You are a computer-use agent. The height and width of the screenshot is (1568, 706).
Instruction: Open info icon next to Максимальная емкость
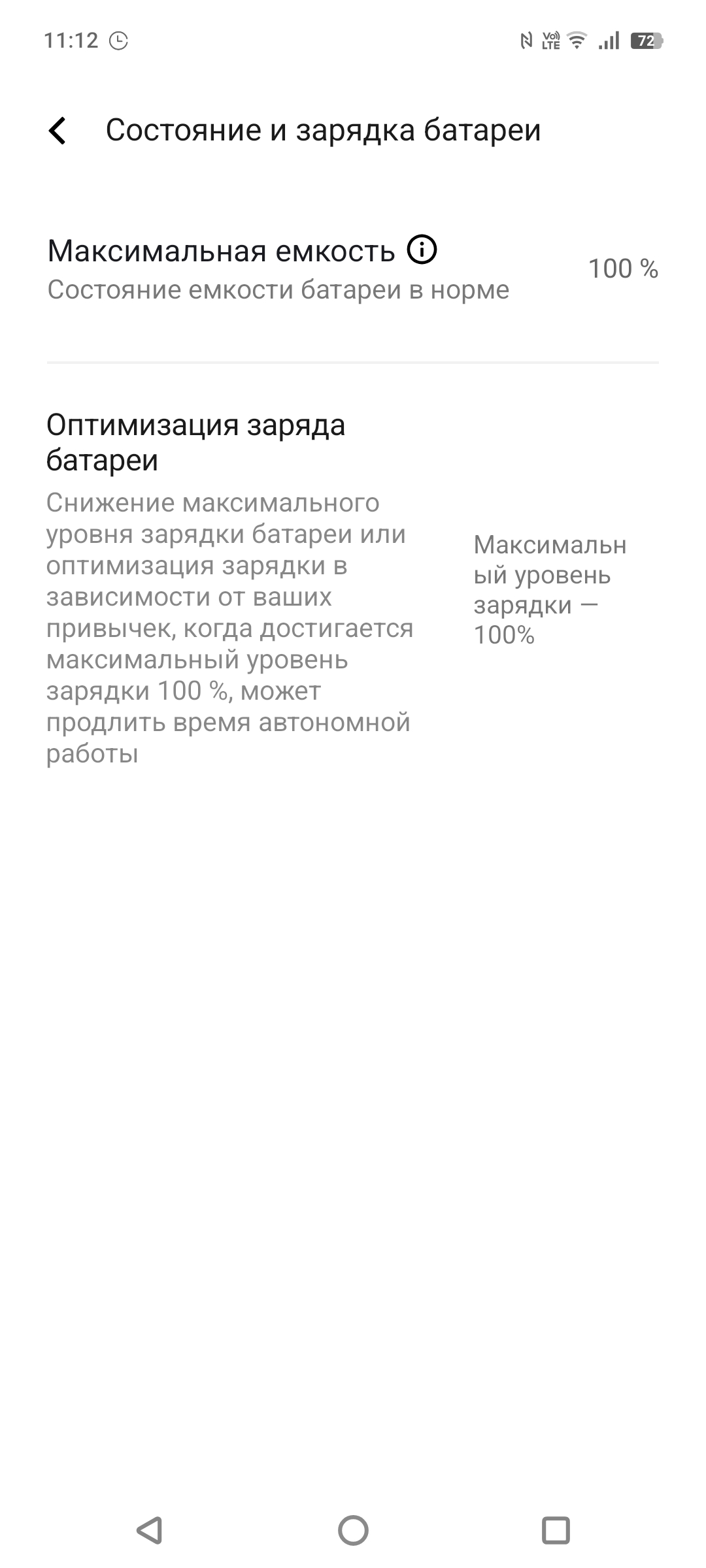(422, 250)
